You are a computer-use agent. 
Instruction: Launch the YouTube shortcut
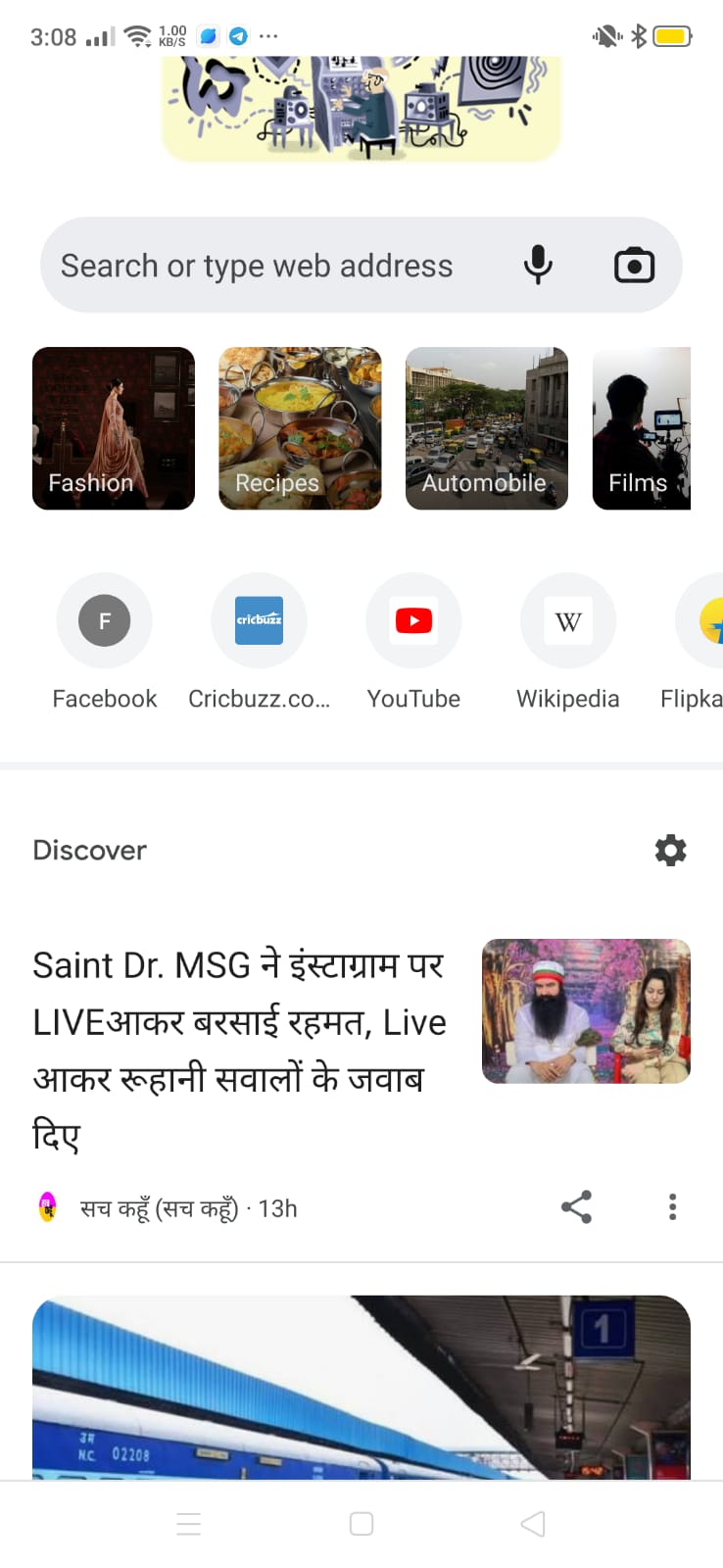(x=413, y=621)
